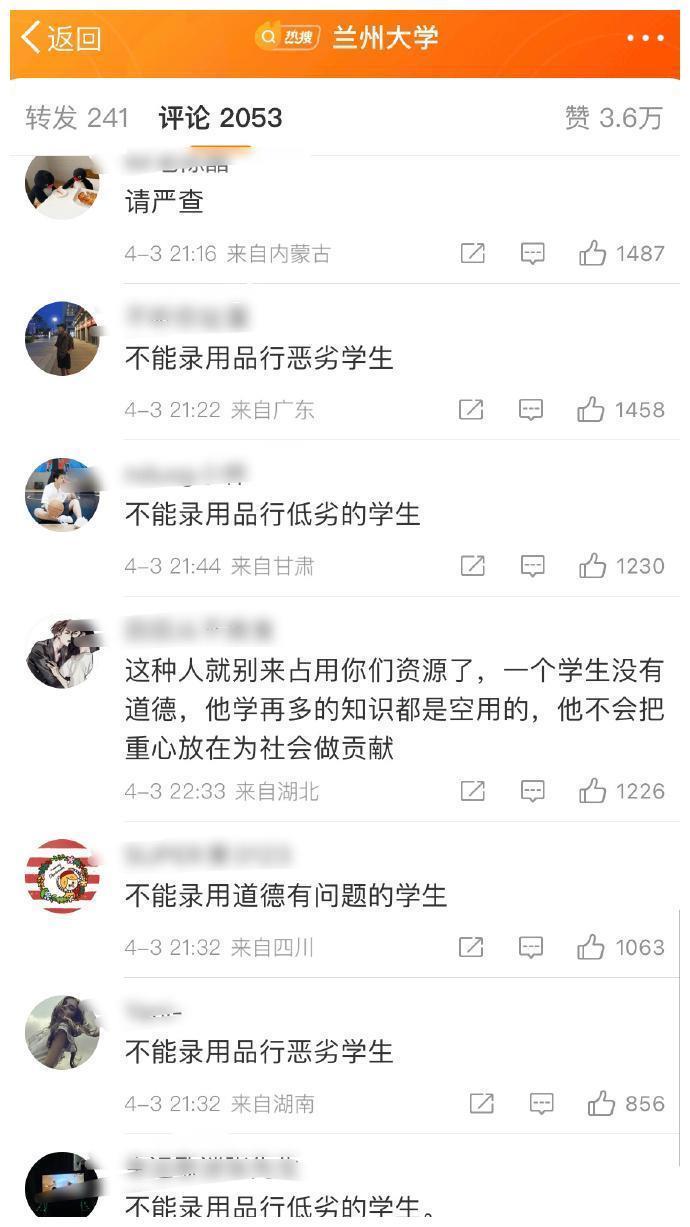Screen dimensions: 690x1227
Task: Open the three-dot overflow menu
Action: (645, 38)
